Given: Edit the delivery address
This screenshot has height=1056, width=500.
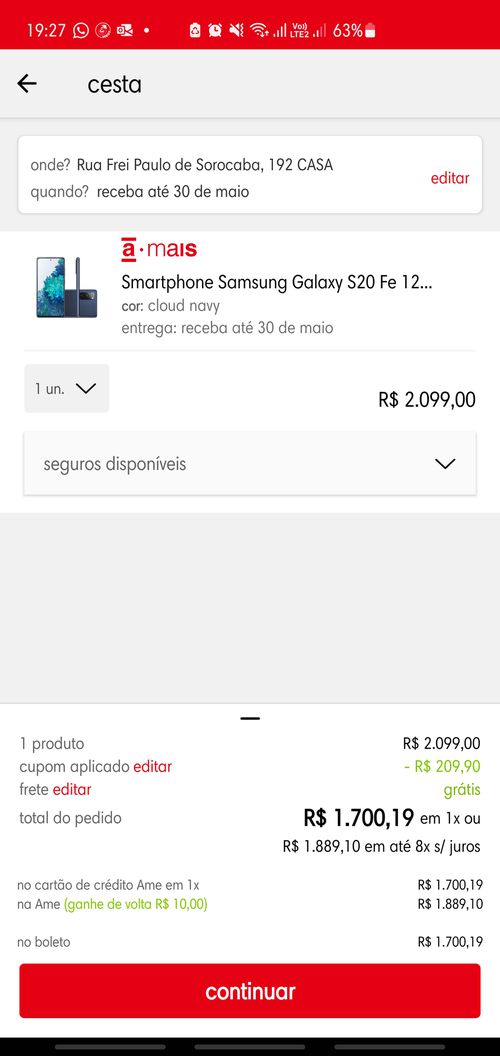Looking at the screenshot, I should pyautogui.click(x=450, y=178).
